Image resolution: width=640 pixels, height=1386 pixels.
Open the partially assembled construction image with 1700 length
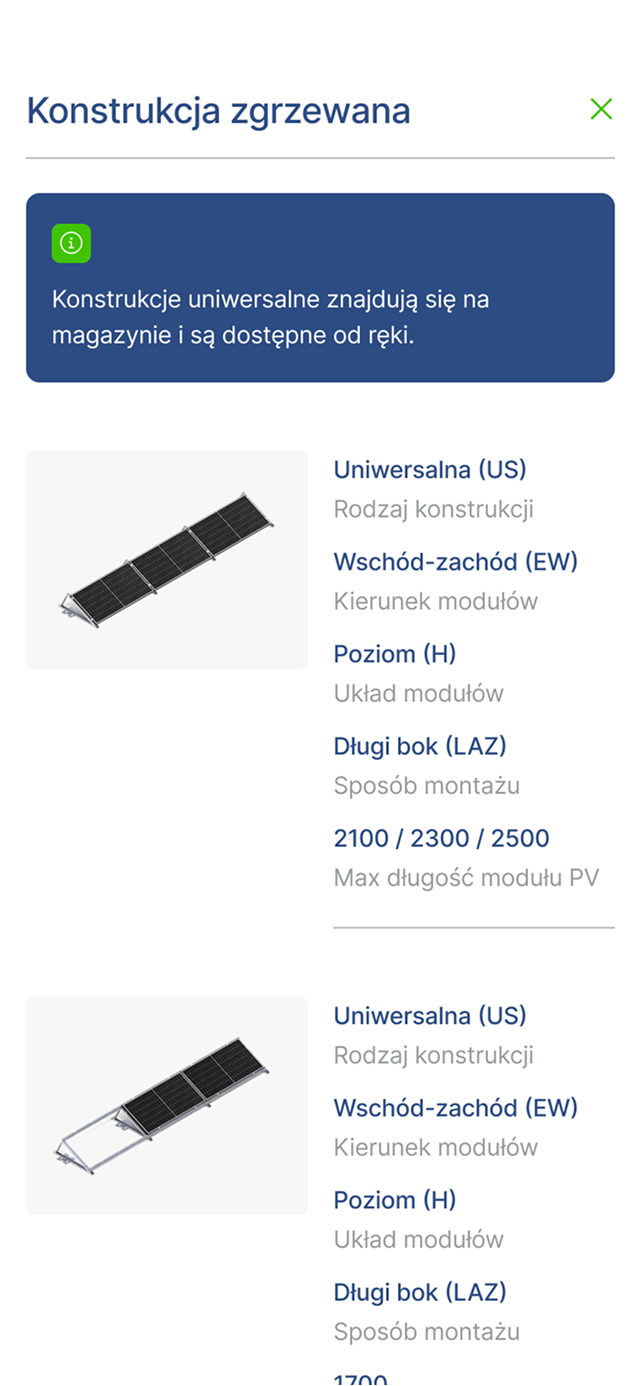coord(167,1106)
